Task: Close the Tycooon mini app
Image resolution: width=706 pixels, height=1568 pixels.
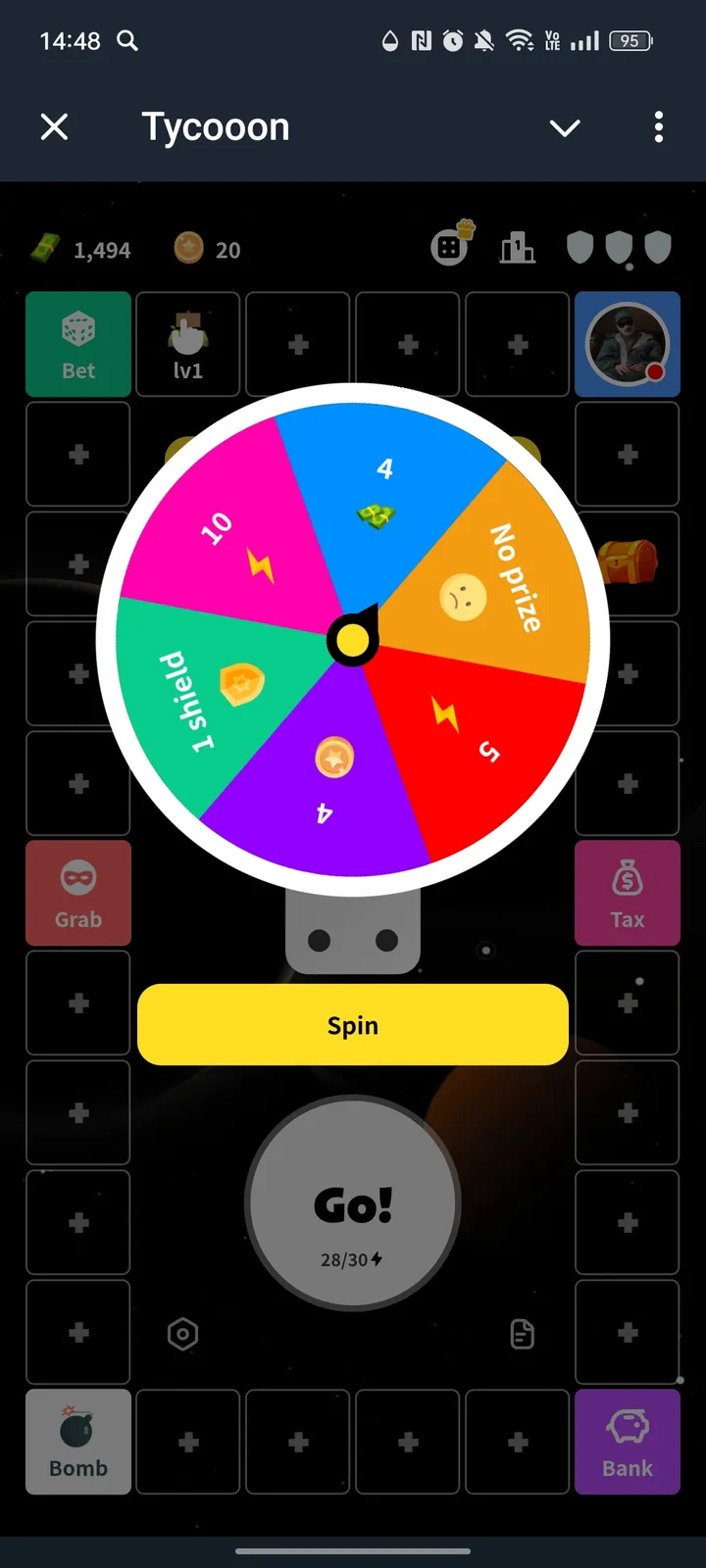Action: tap(55, 126)
